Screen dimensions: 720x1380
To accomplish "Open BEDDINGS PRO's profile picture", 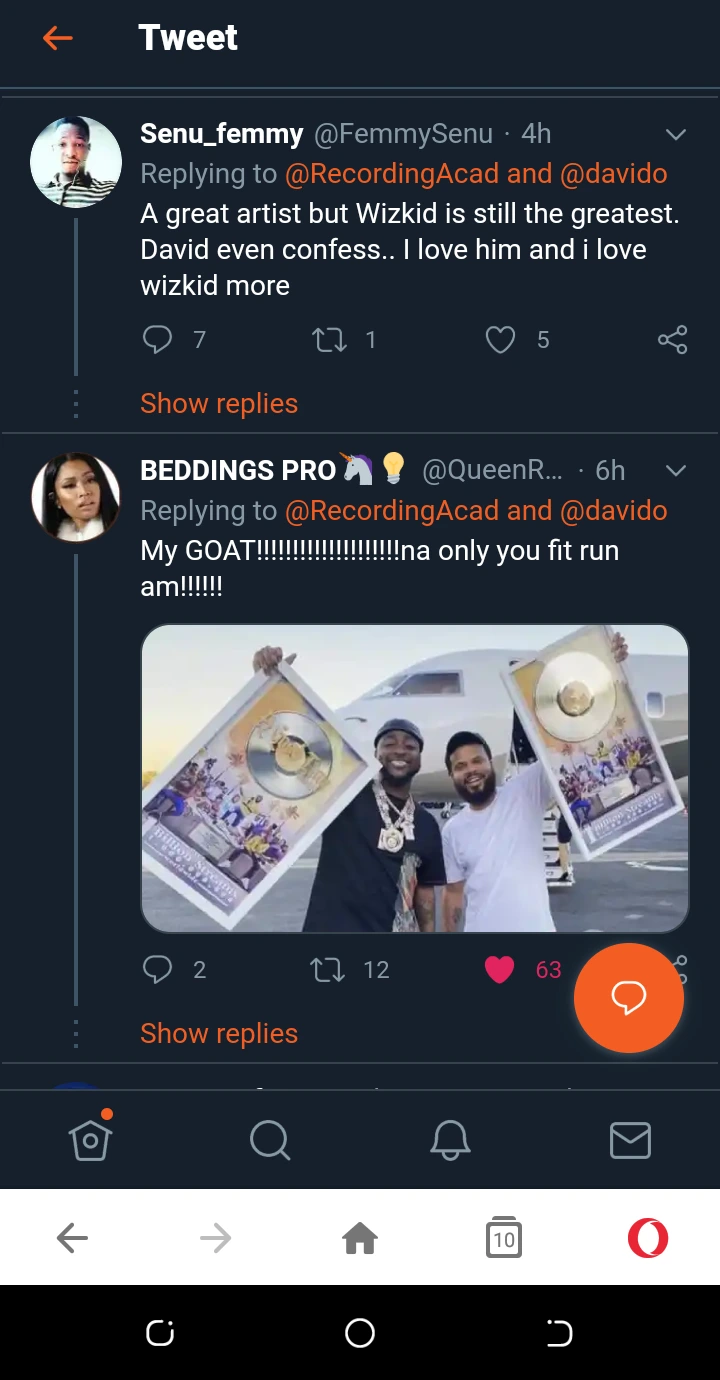I will click(76, 497).
